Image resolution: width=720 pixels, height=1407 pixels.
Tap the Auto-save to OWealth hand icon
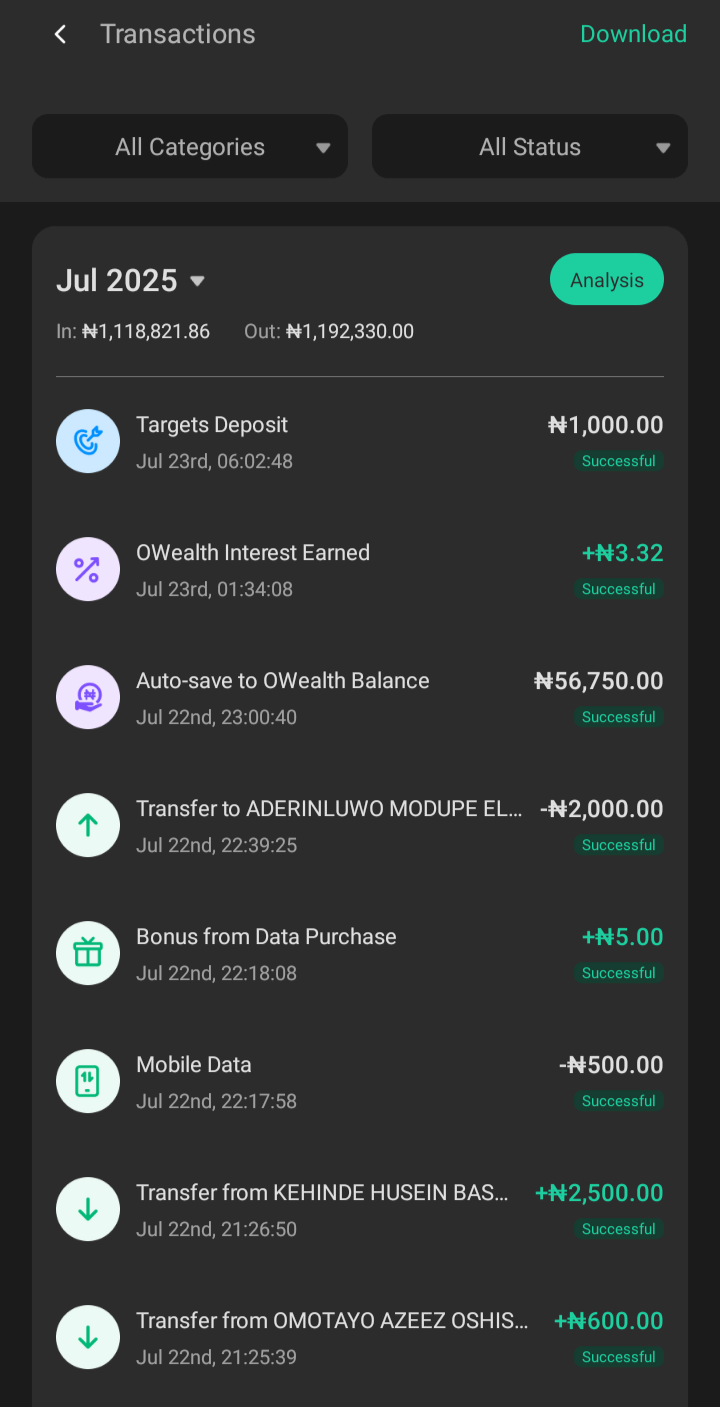[x=87, y=696]
